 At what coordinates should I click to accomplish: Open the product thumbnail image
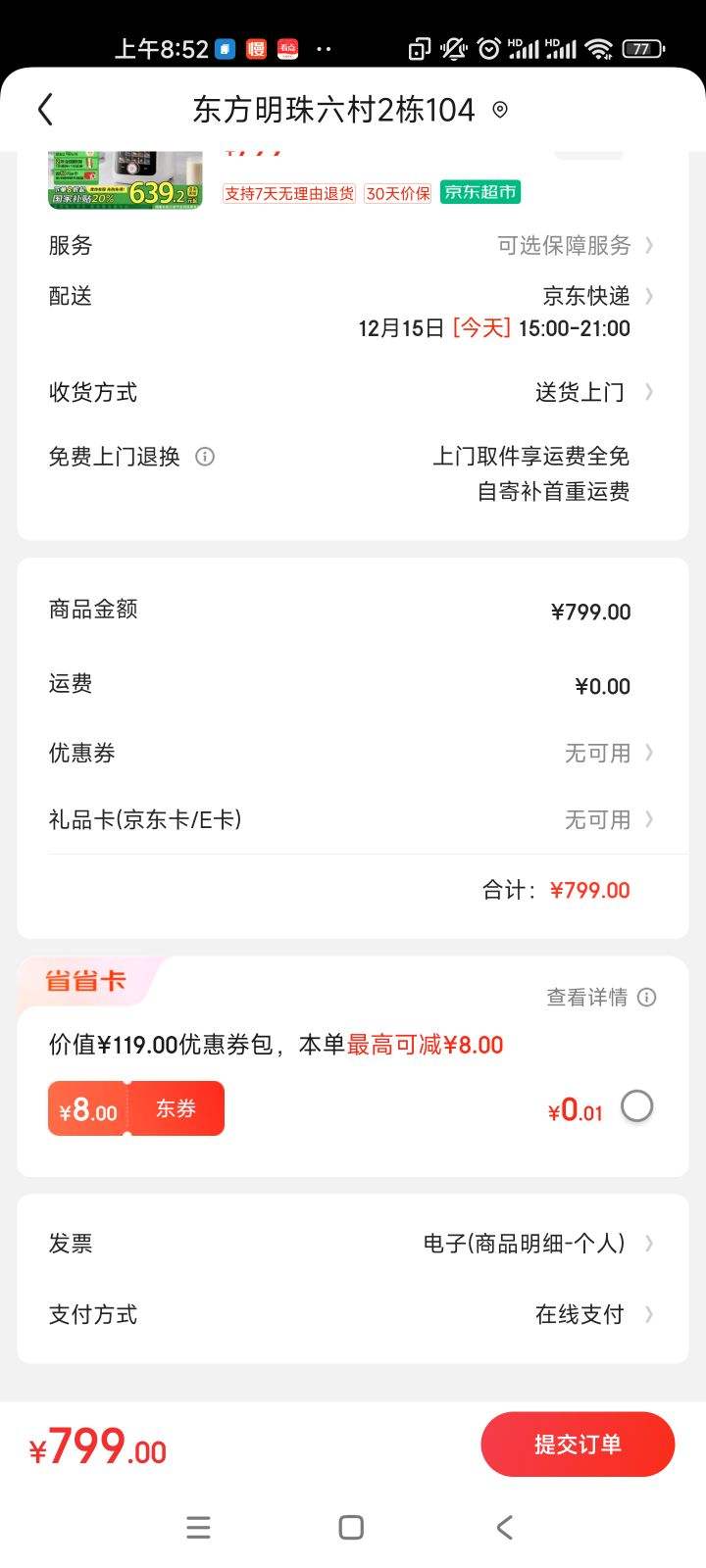(126, 181)
